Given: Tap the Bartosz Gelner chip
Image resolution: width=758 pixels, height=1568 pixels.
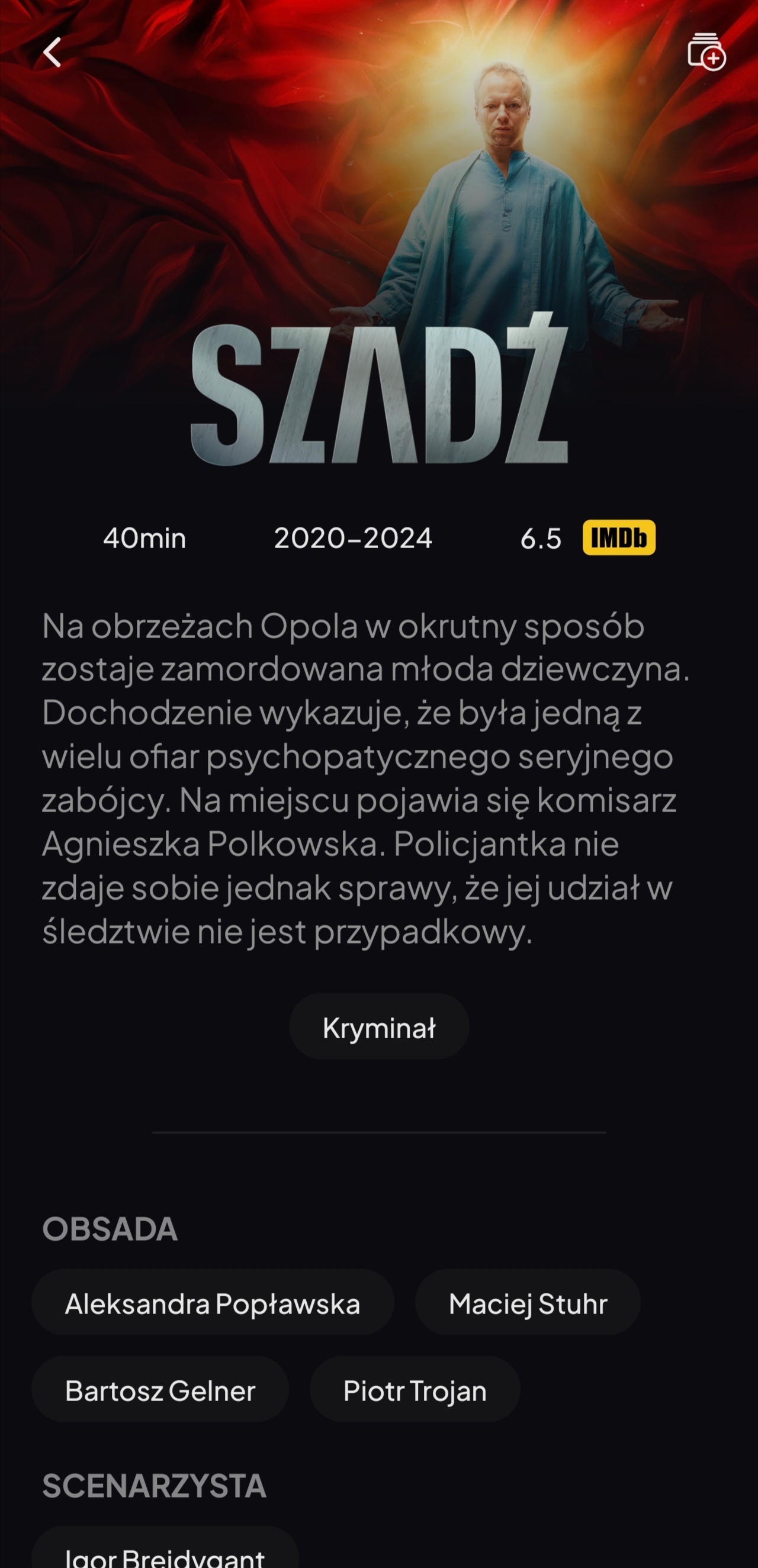Looking at the screenshot, I should [x=160, y=1391].
